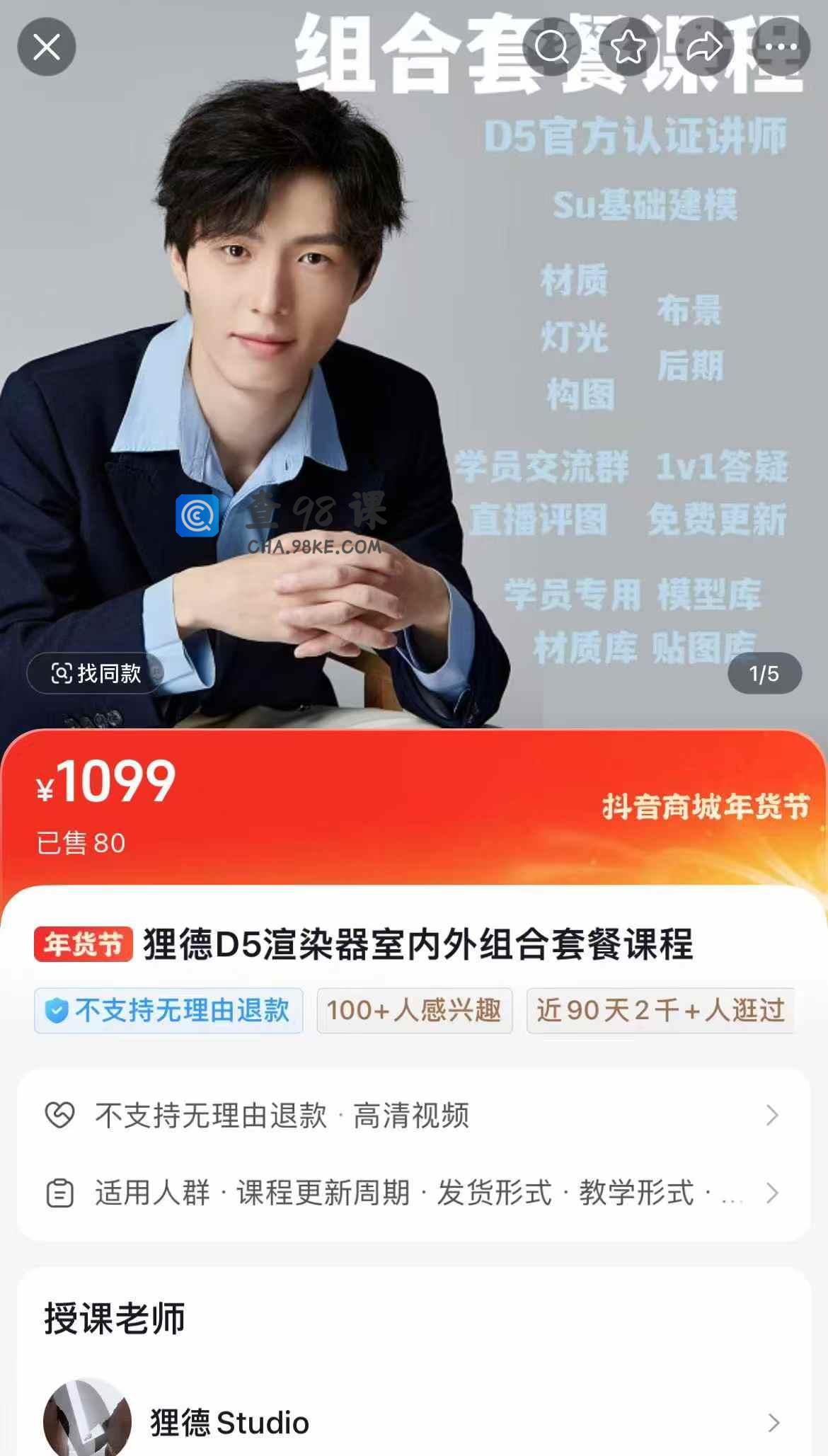Open the more options menu

[x=781, y=47]
